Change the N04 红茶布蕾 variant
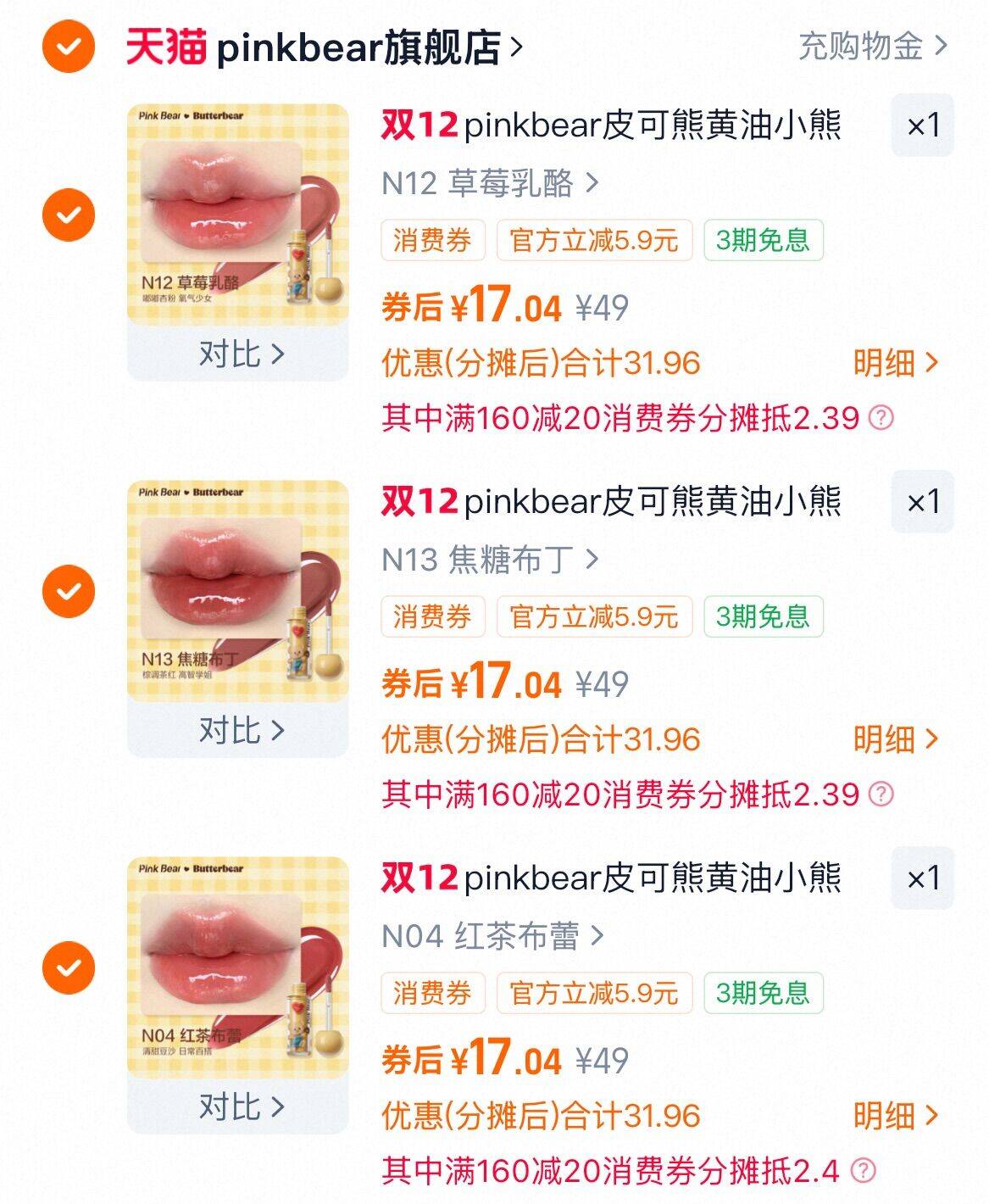Viewport: 989px width, 1204px height. pos(492,936)
